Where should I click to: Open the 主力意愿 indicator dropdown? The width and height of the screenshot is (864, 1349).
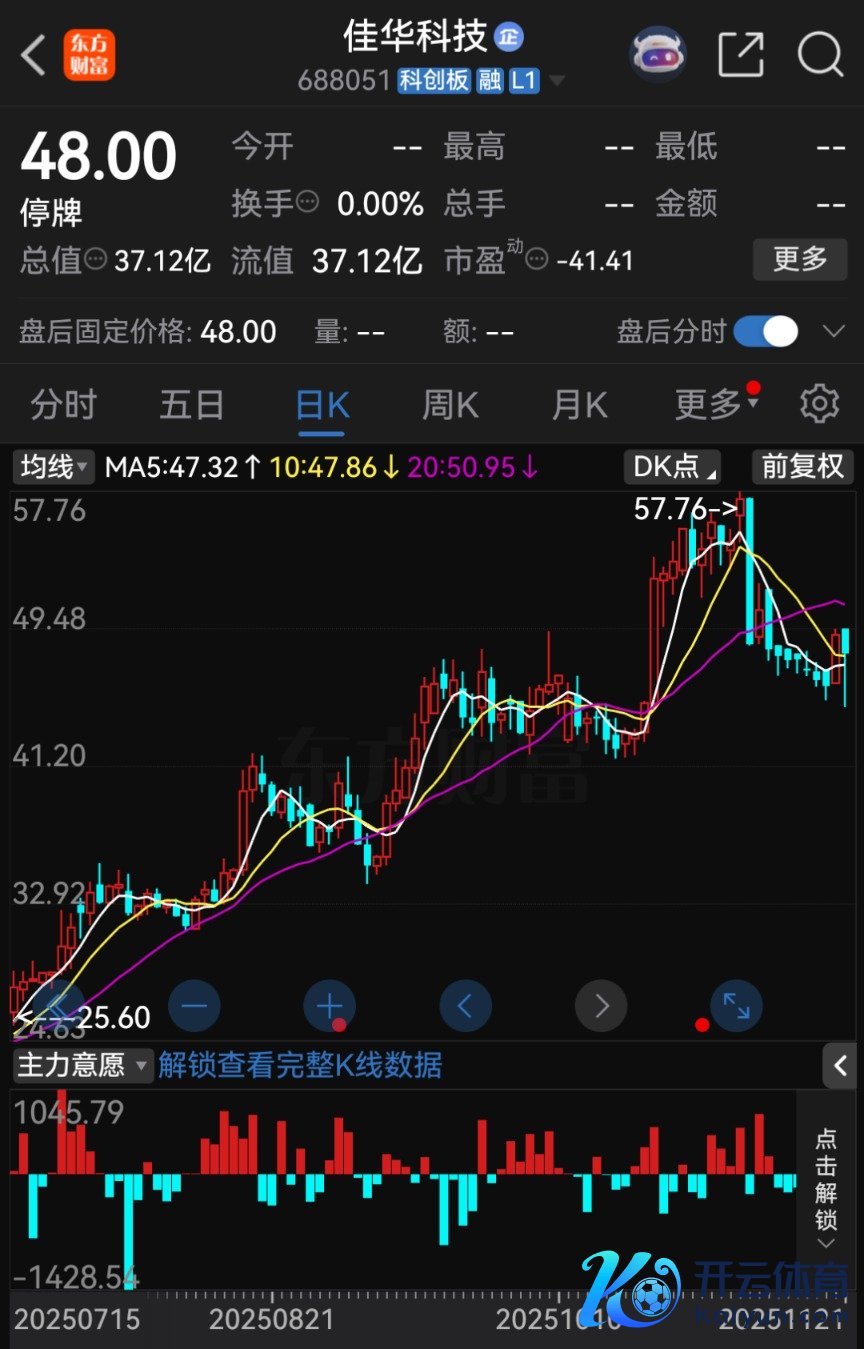pos(82,1065)
